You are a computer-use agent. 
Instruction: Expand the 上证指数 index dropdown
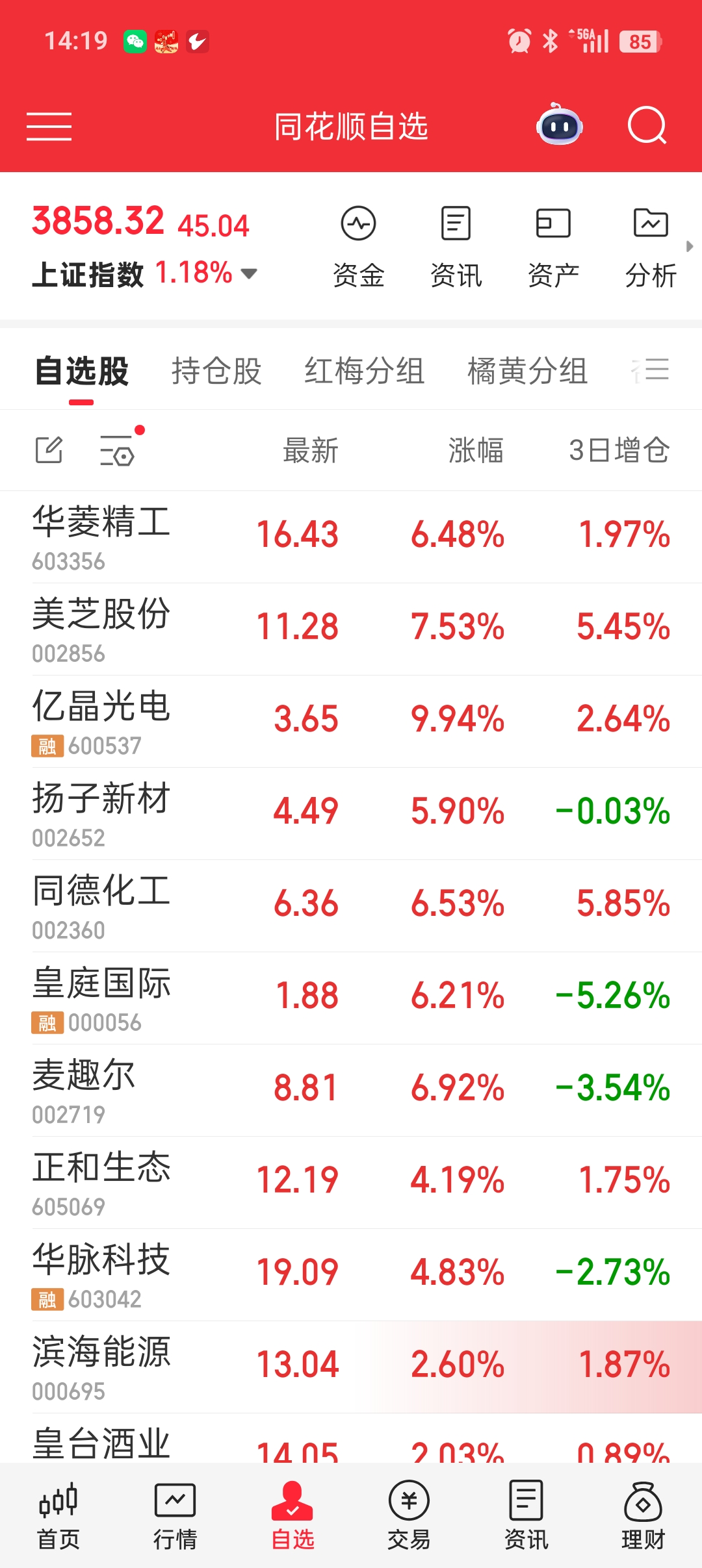coord(249,273)
